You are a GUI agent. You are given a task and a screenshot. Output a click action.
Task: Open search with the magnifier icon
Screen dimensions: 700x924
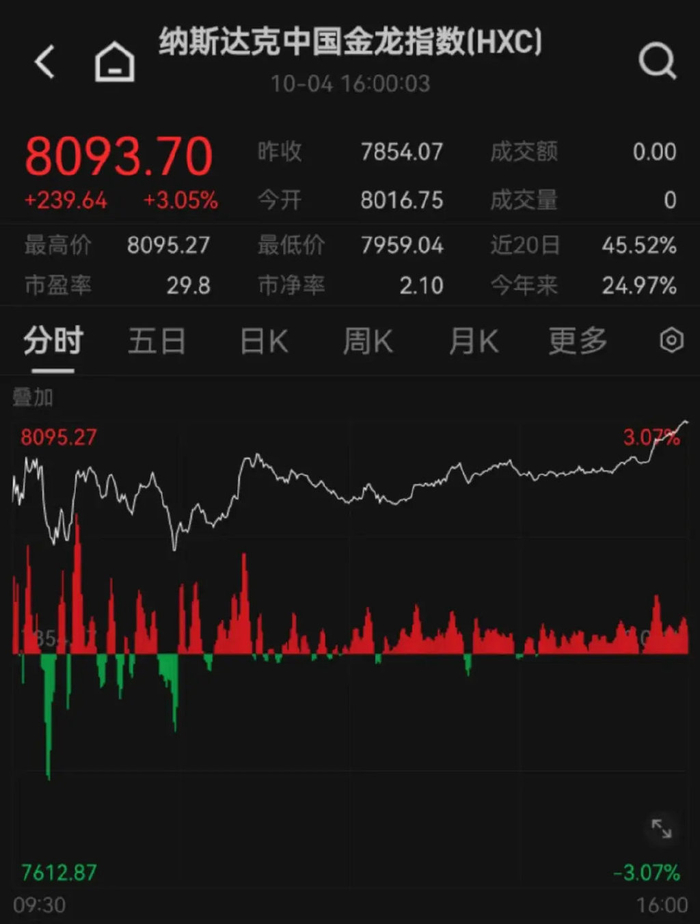coord(657,62)
